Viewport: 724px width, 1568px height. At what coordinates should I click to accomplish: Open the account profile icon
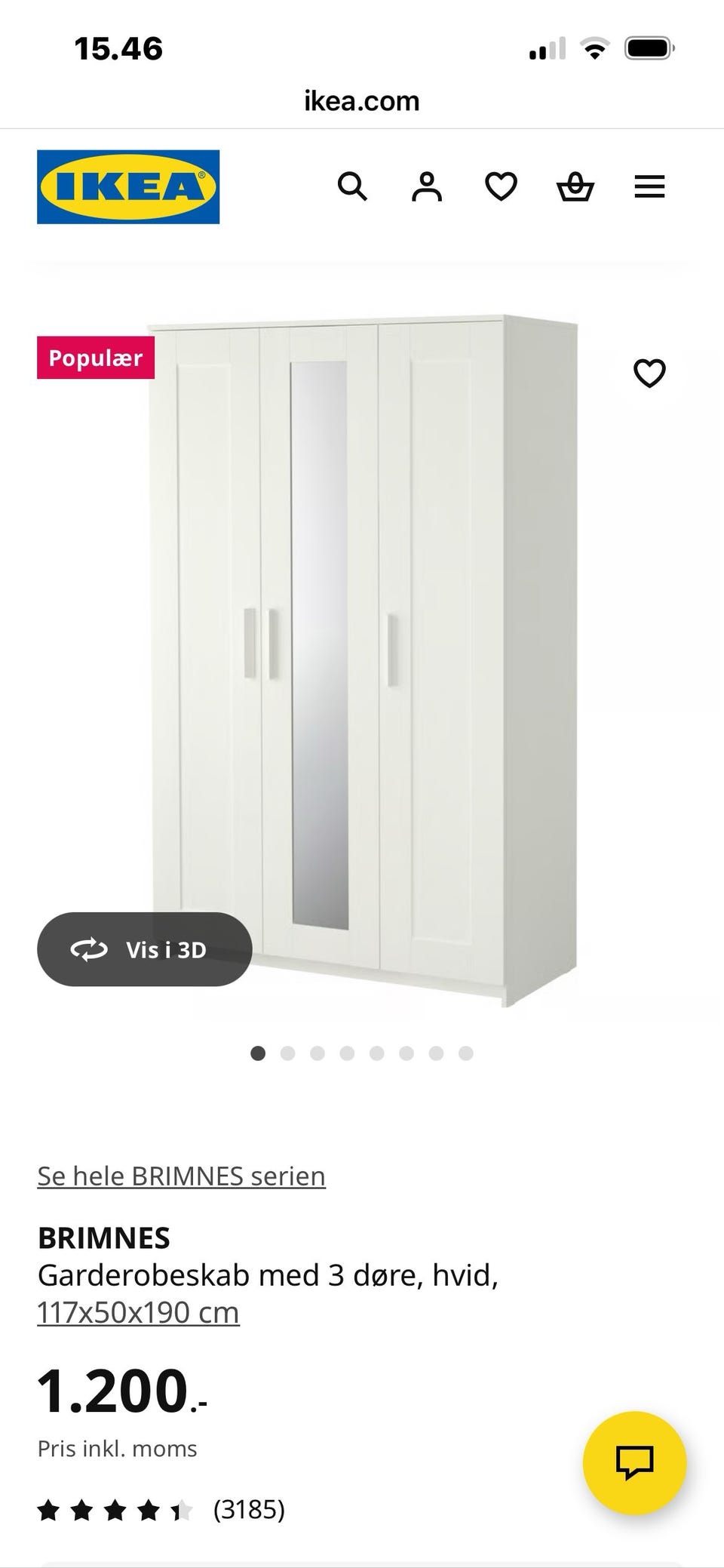[x=427, y=186]
